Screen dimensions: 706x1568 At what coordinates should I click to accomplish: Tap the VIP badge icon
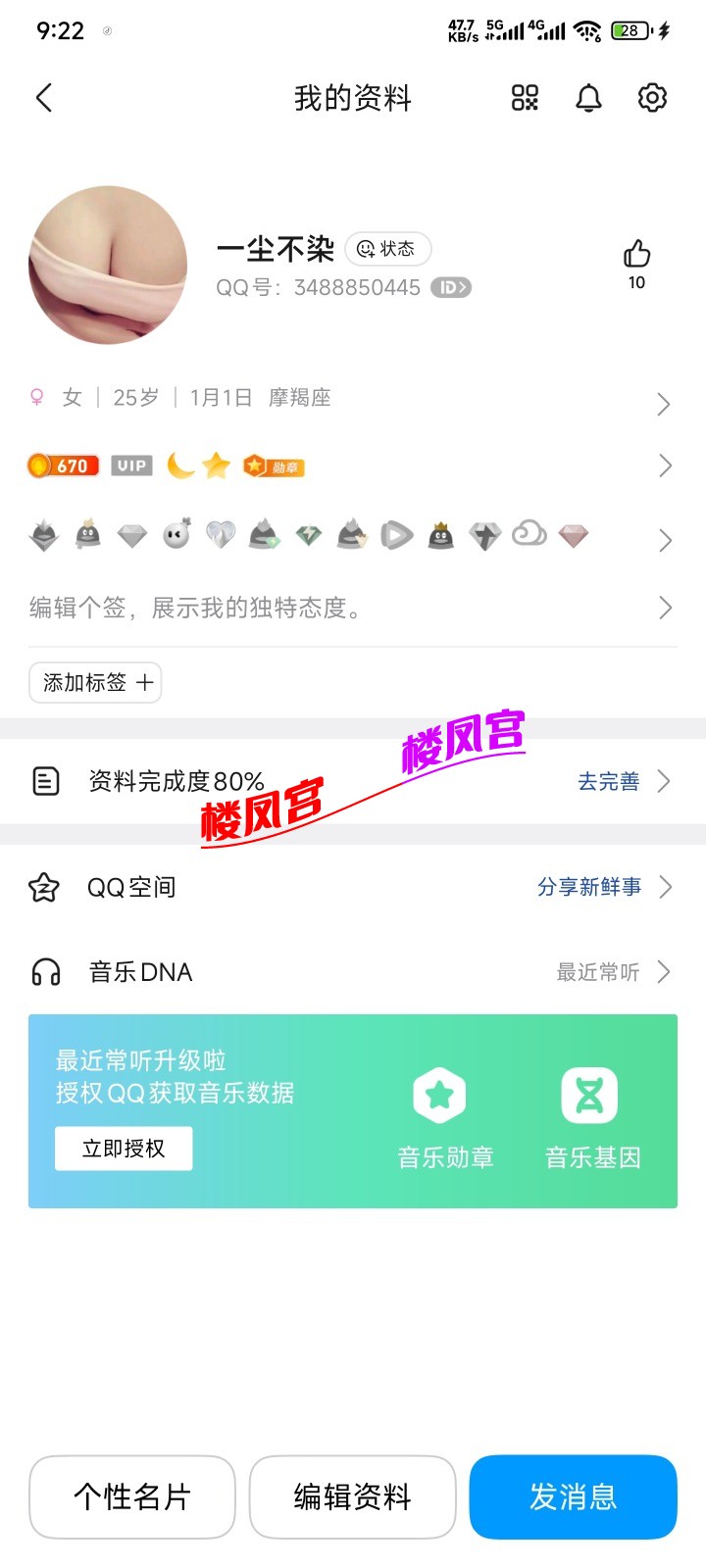[132, 465]
